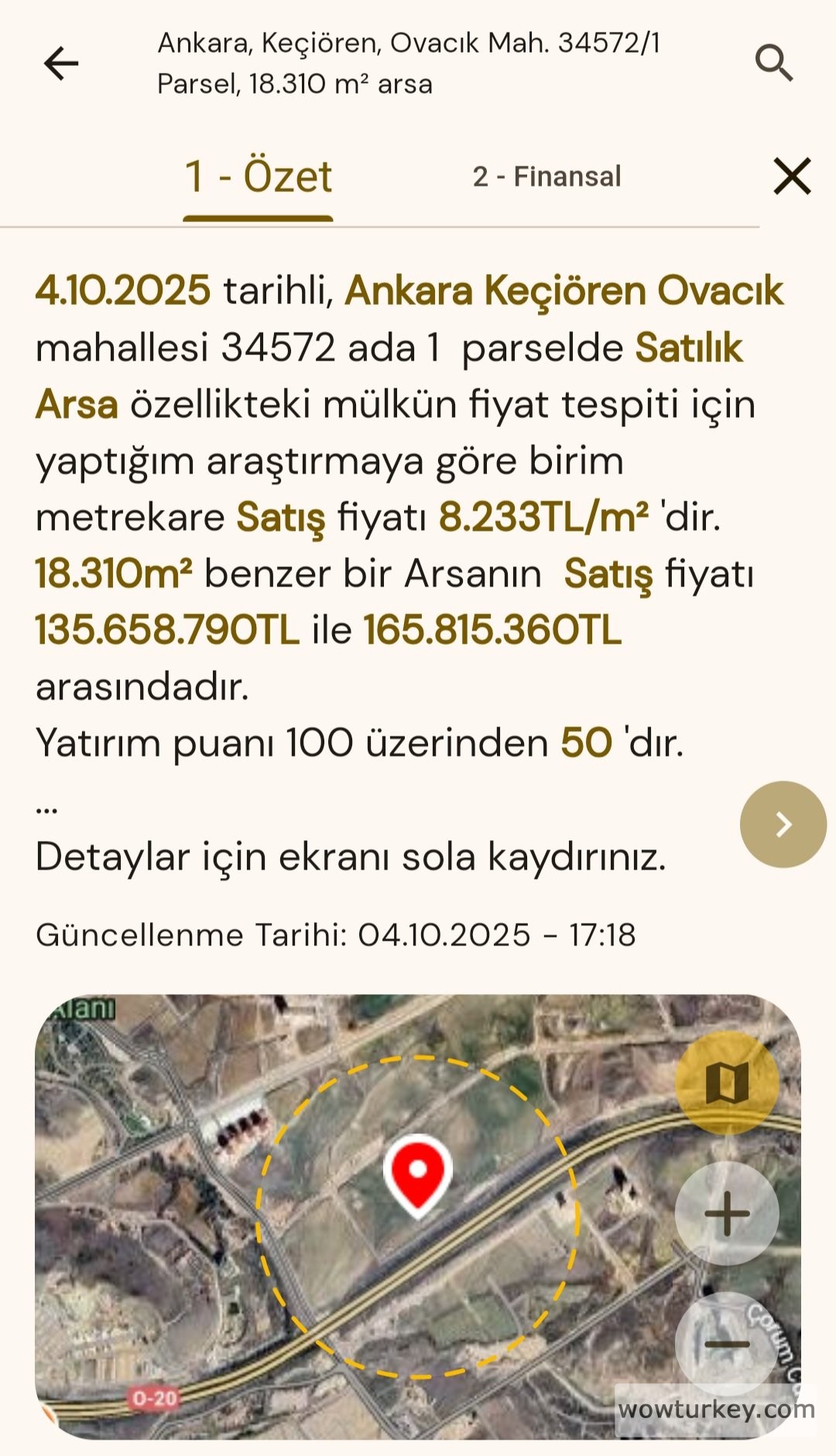Zoom out on the map

(727, 1345)
